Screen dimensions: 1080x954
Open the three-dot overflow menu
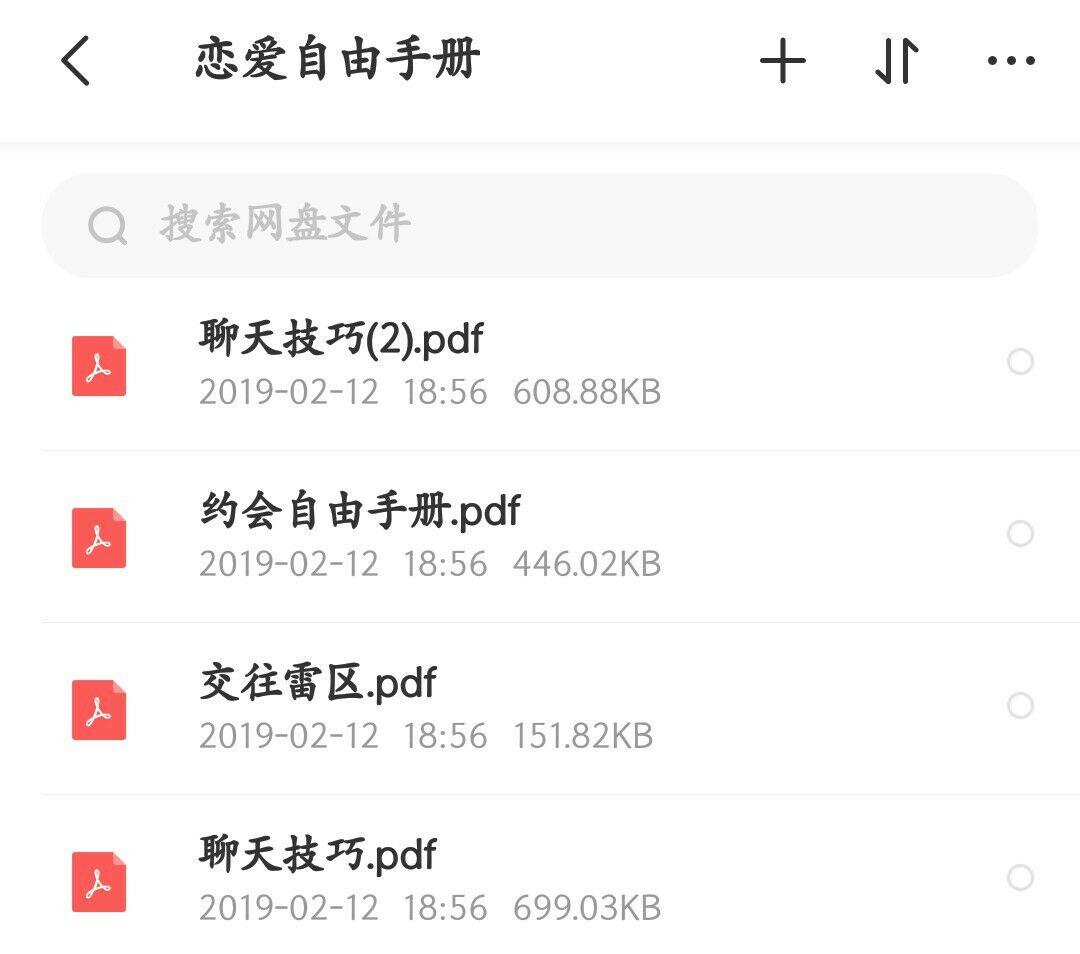1010,61
